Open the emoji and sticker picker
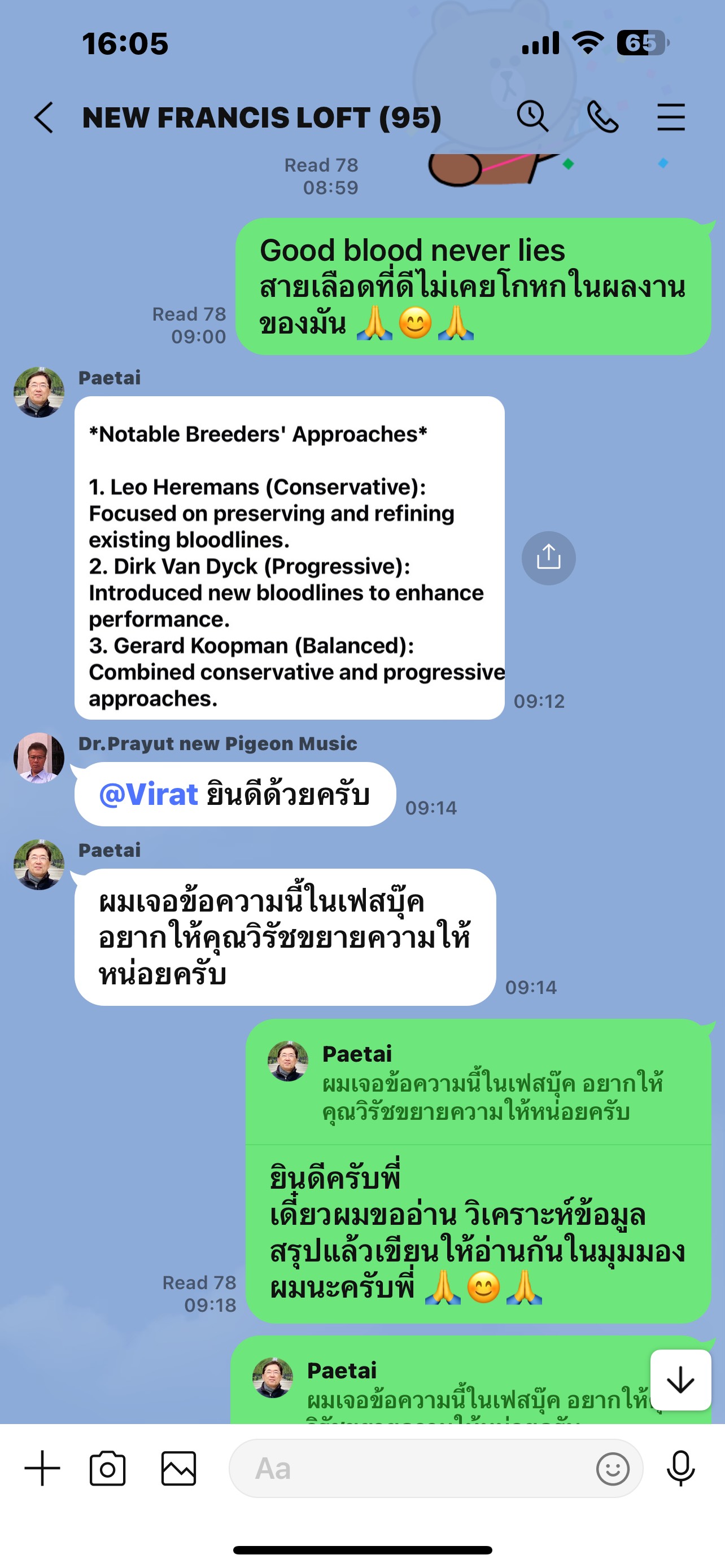This screenshot has width=725, height=1568. click(x=613, y=1469)
